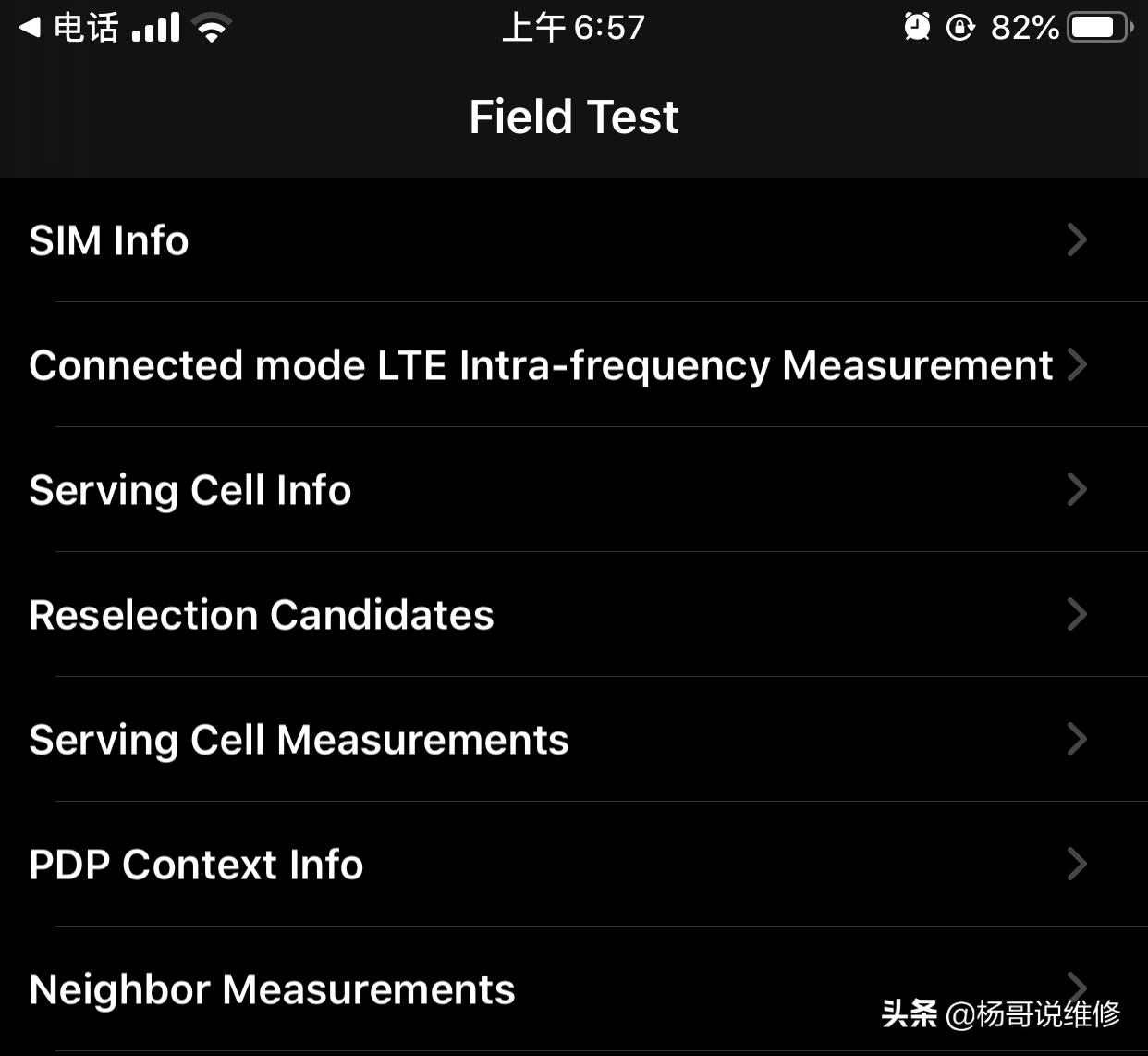The image size is (1148, 1056).
Task: Return to the Phone app via back arrow
Action: (67, 28)
